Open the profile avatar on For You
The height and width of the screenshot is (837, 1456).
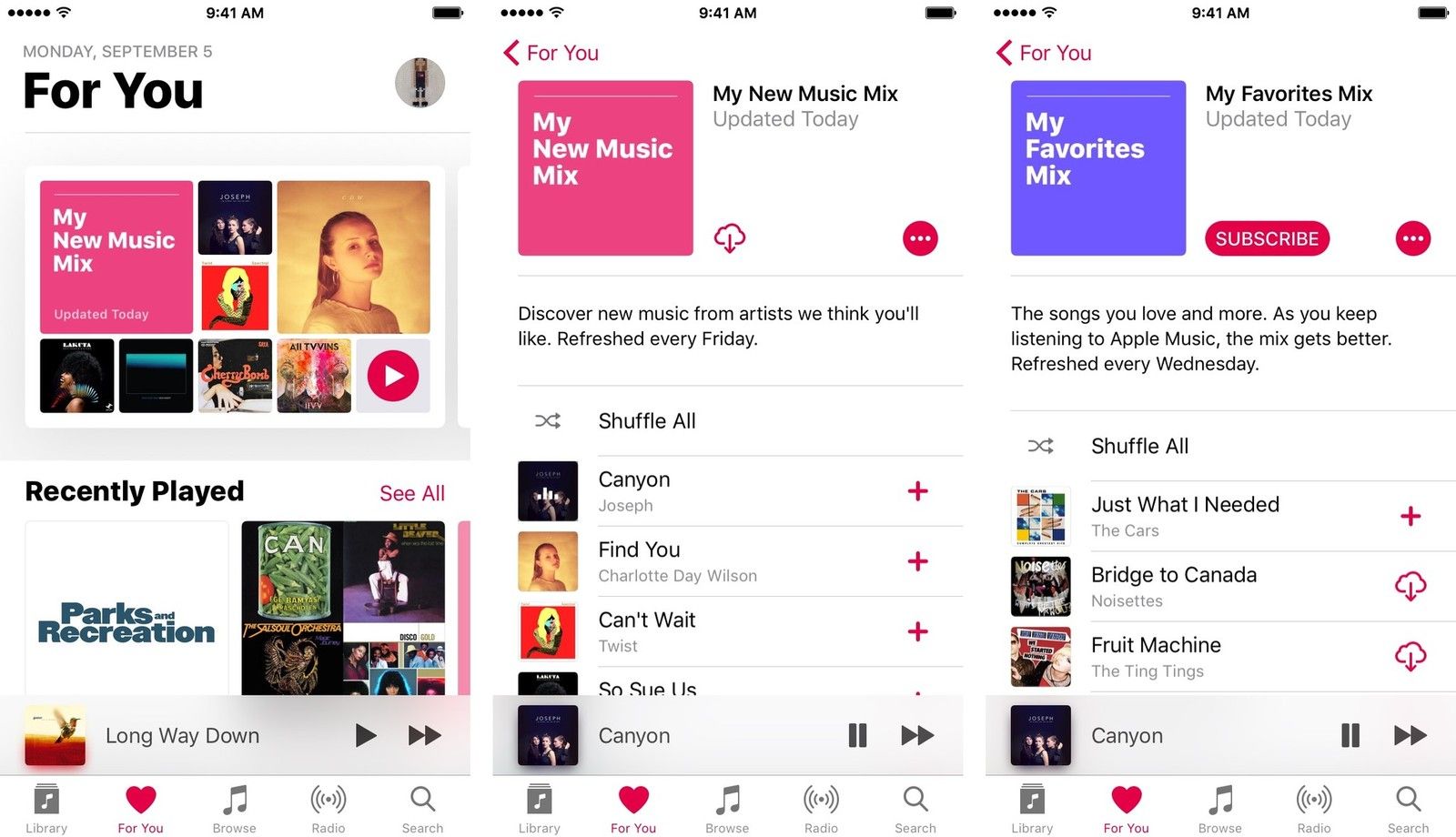420,83
